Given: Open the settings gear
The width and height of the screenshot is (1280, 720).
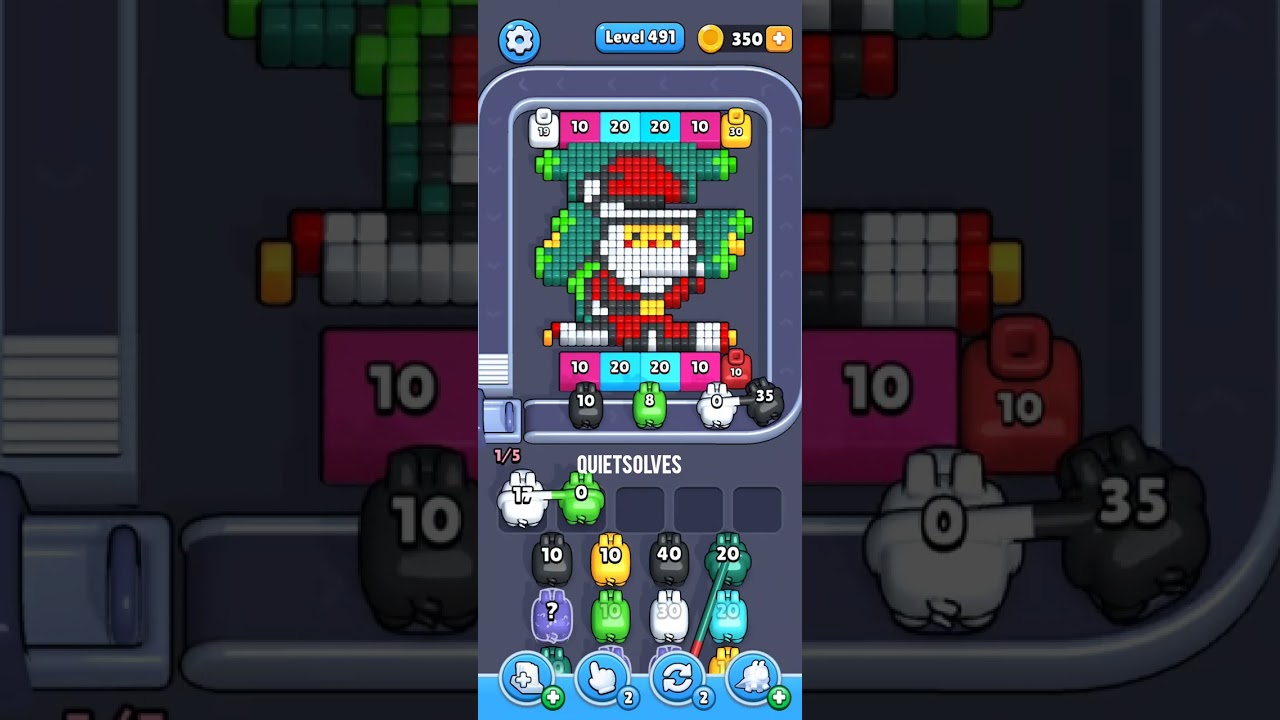Looking at the screenshot, I should [519, 40].
